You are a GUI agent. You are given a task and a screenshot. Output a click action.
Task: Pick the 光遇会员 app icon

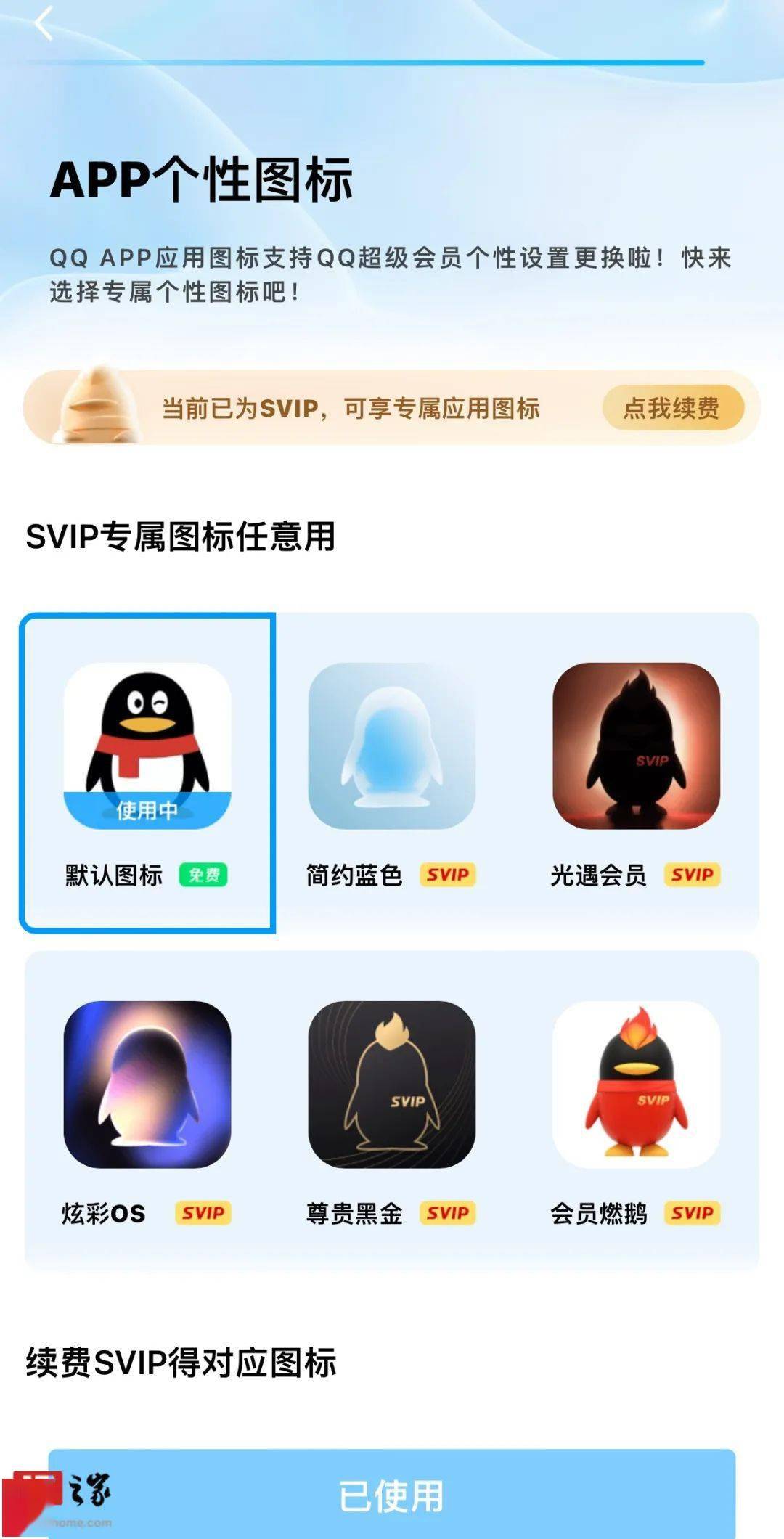(x=636, y=746)
